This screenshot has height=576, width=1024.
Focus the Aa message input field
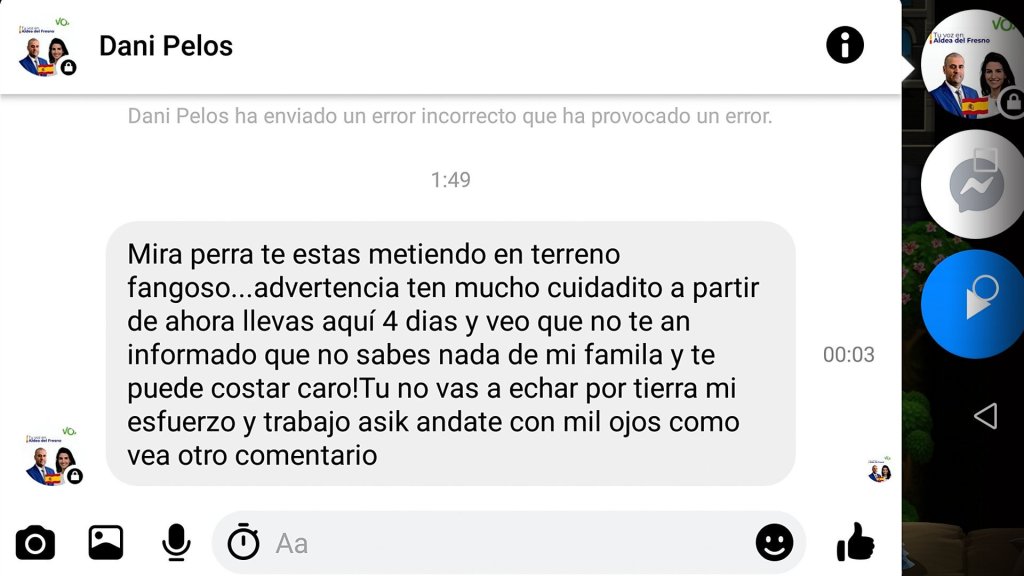click(x=500, y=543)
